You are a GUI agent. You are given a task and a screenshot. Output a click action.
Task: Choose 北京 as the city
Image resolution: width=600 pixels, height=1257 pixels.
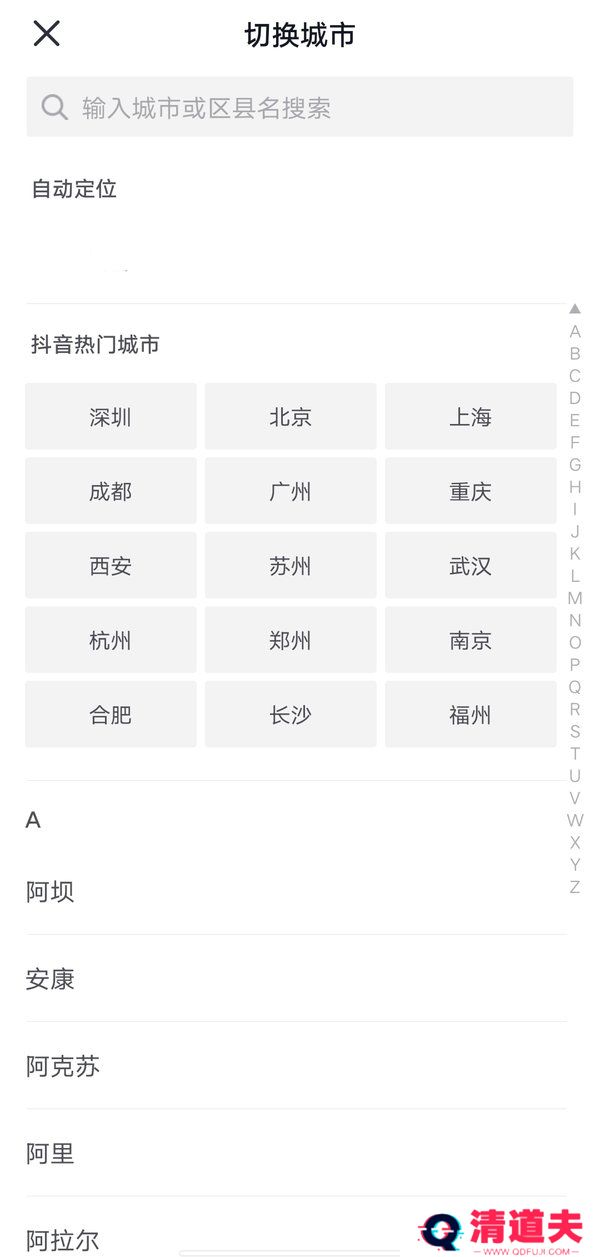(290, 417)
